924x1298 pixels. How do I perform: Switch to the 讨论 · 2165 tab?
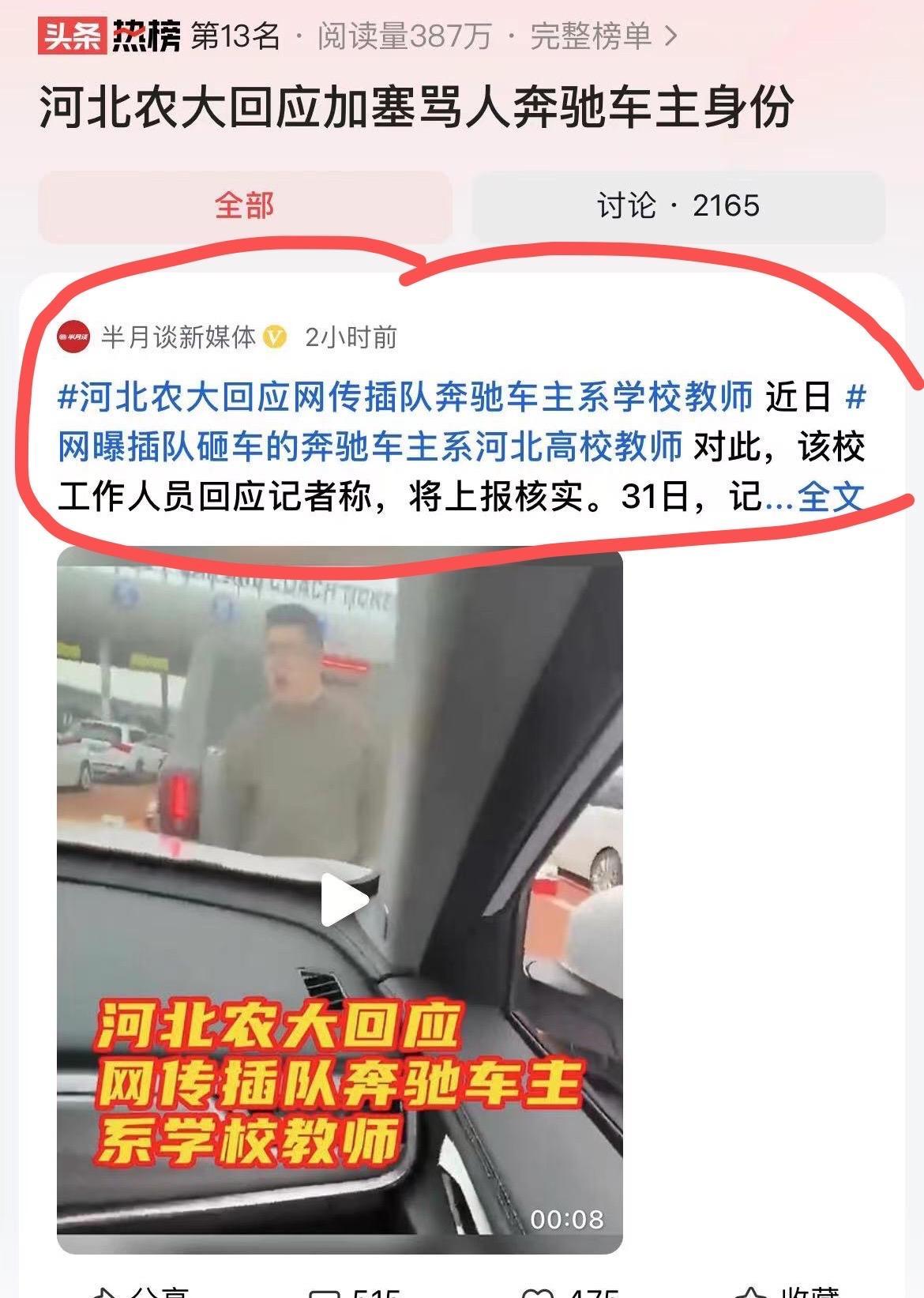(x=678, y=206)
